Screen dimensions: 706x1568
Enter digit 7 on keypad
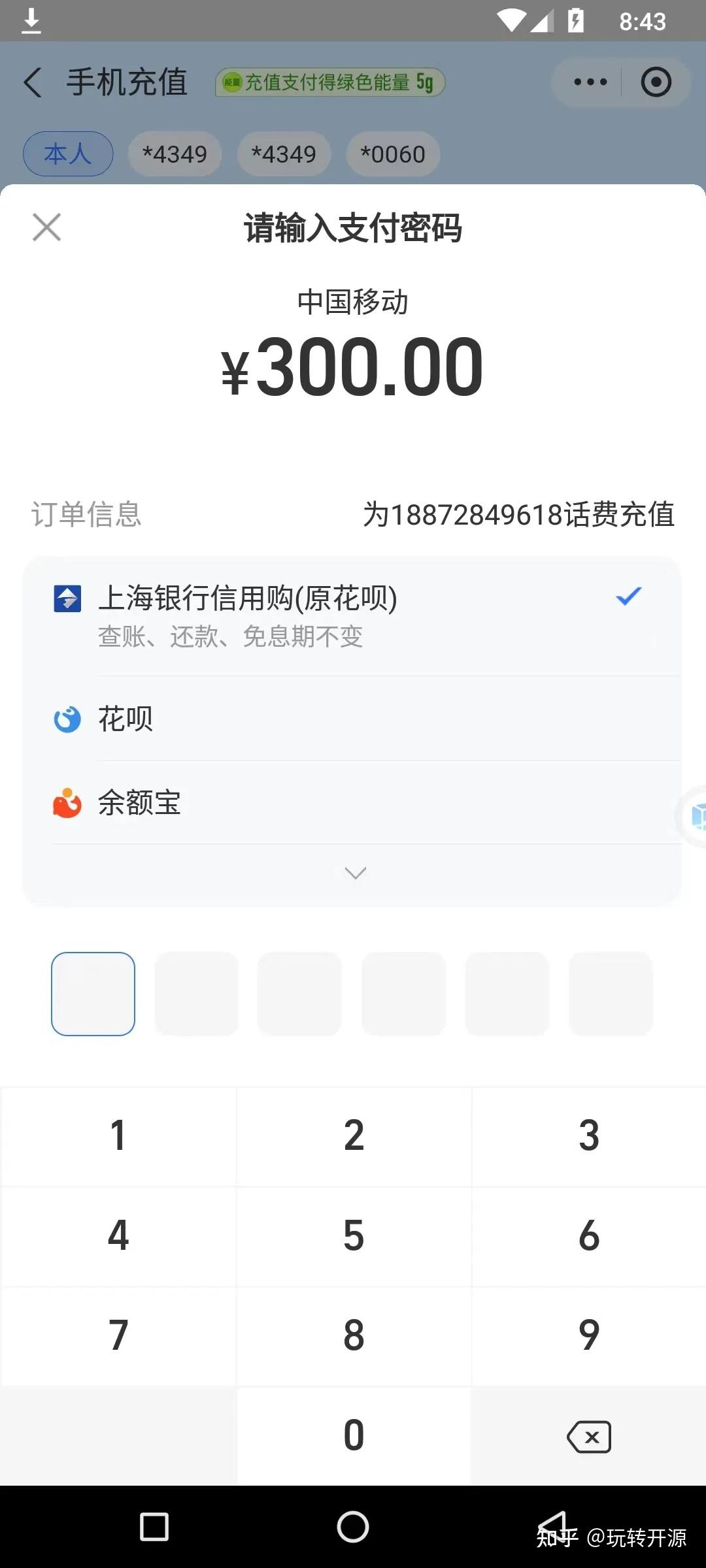pos(118,1336)
